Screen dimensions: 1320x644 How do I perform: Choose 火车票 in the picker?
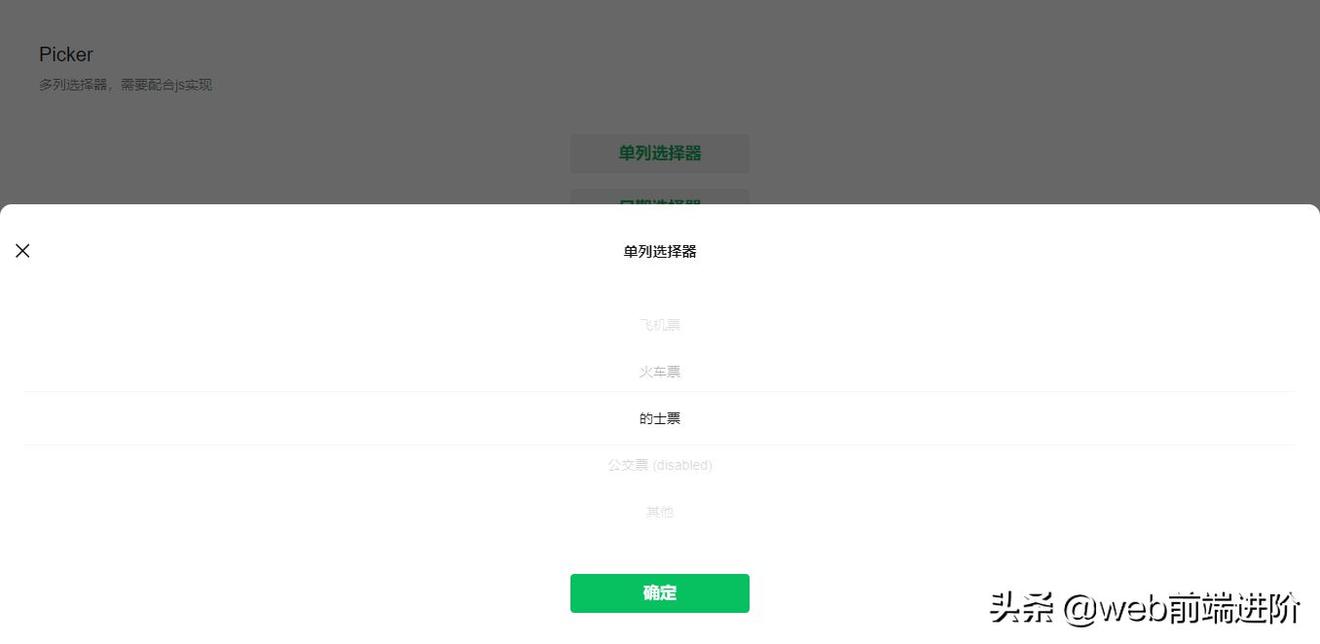tap(659, 372)
